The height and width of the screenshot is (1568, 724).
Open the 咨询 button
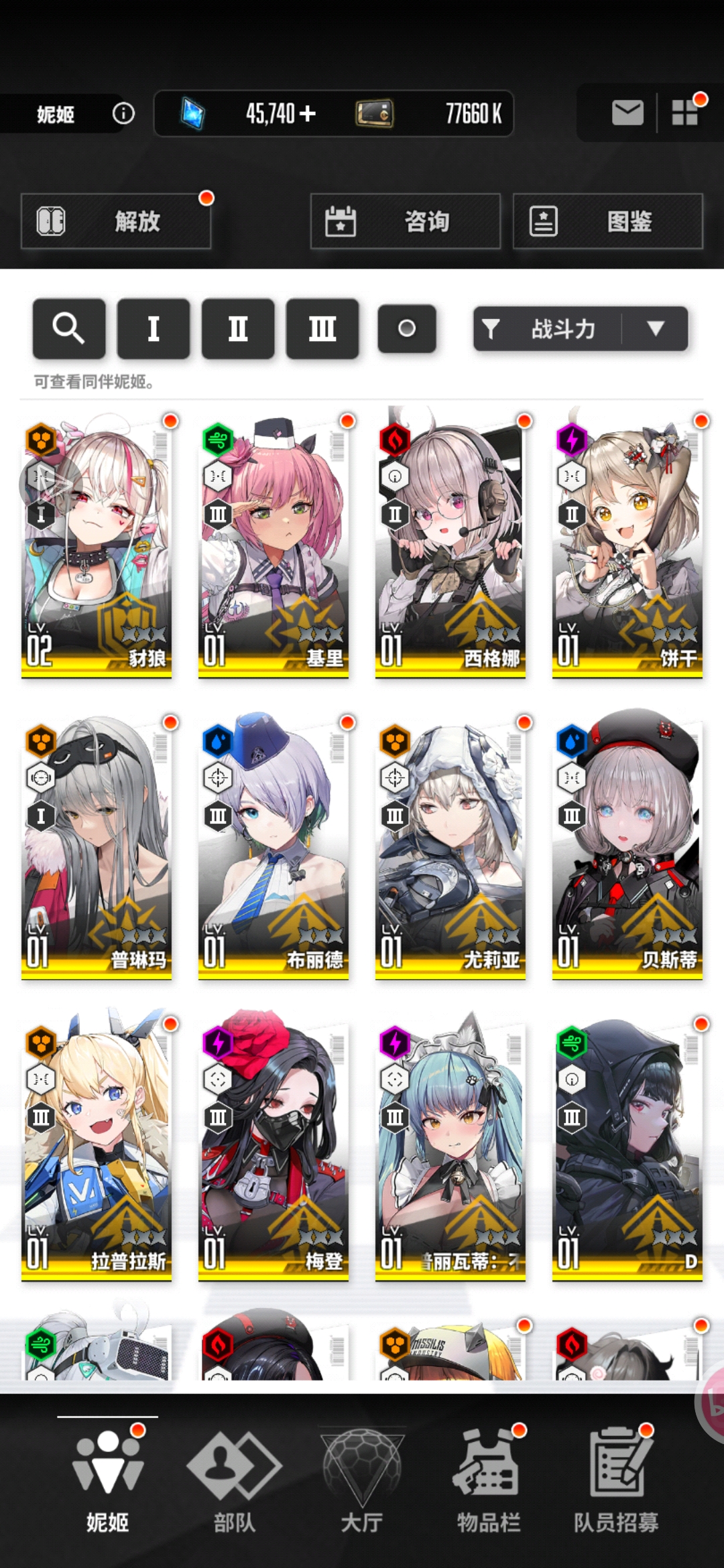click(405, 221)
